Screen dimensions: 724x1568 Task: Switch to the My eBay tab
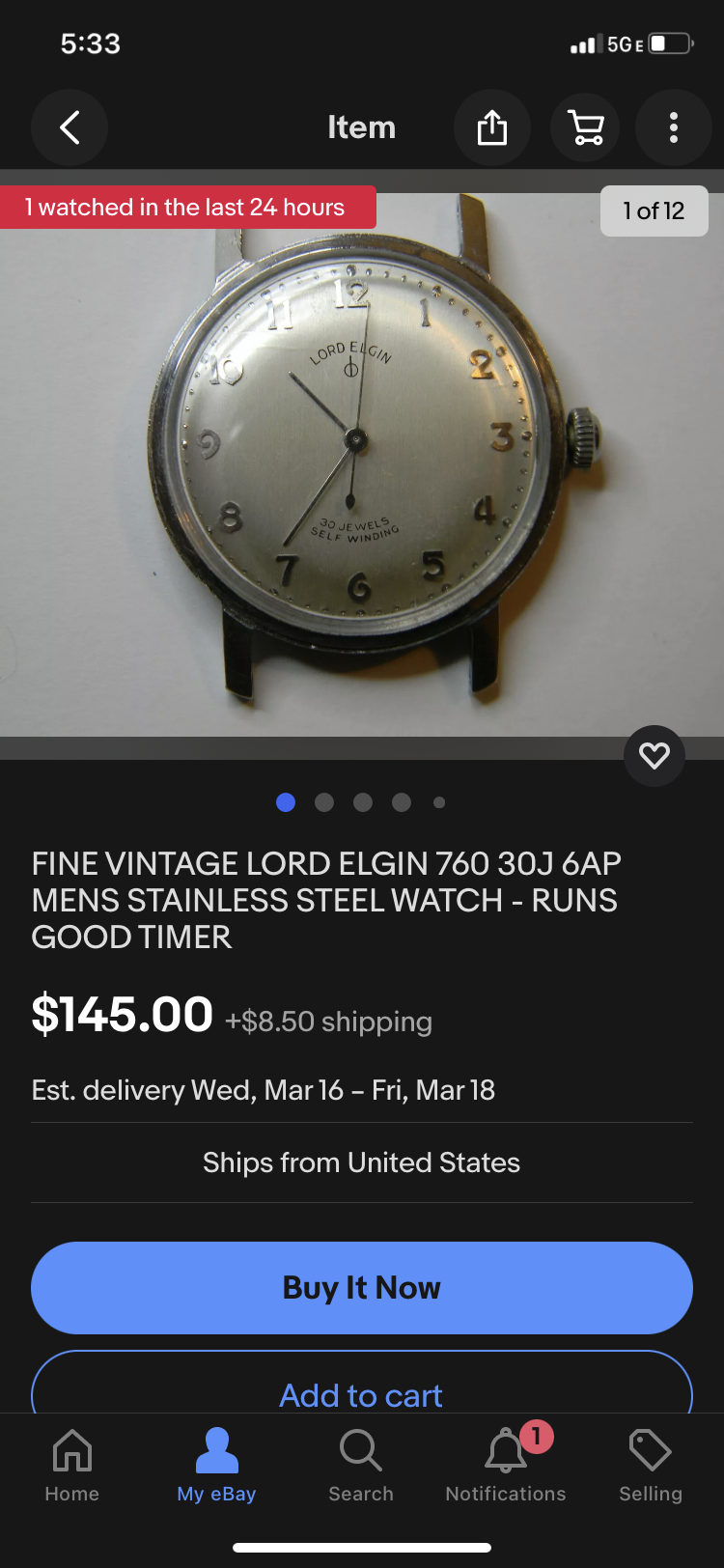216,1466
